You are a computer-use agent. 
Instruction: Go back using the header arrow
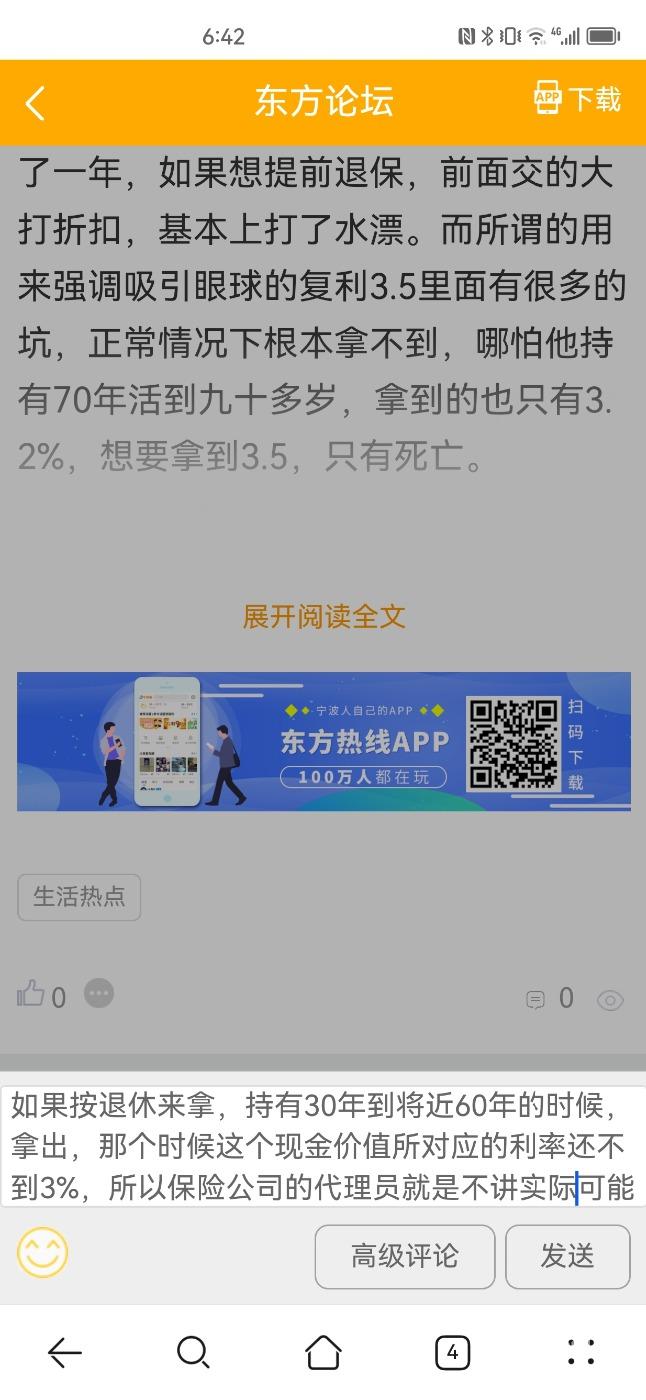[x=36, y=103]
